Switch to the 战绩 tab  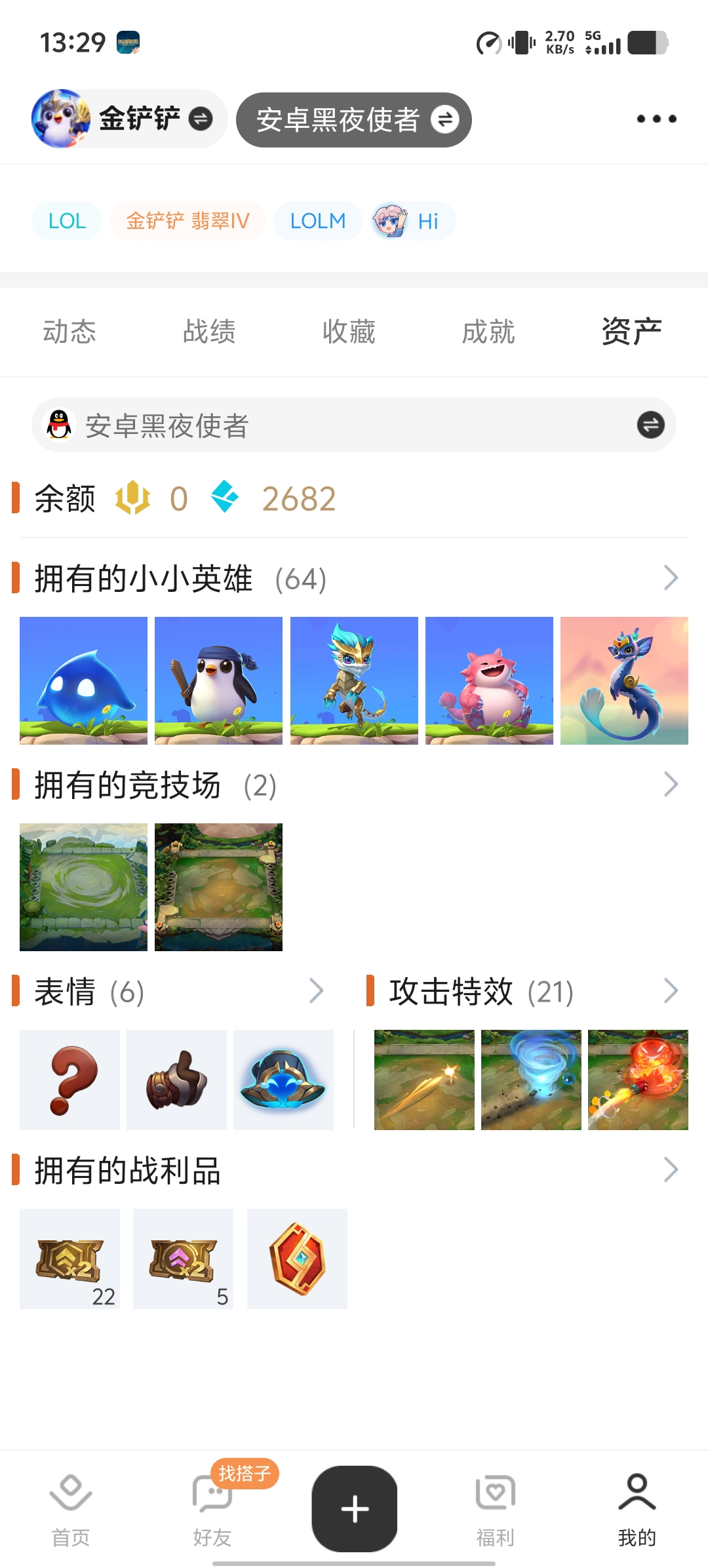pos(209,332)
